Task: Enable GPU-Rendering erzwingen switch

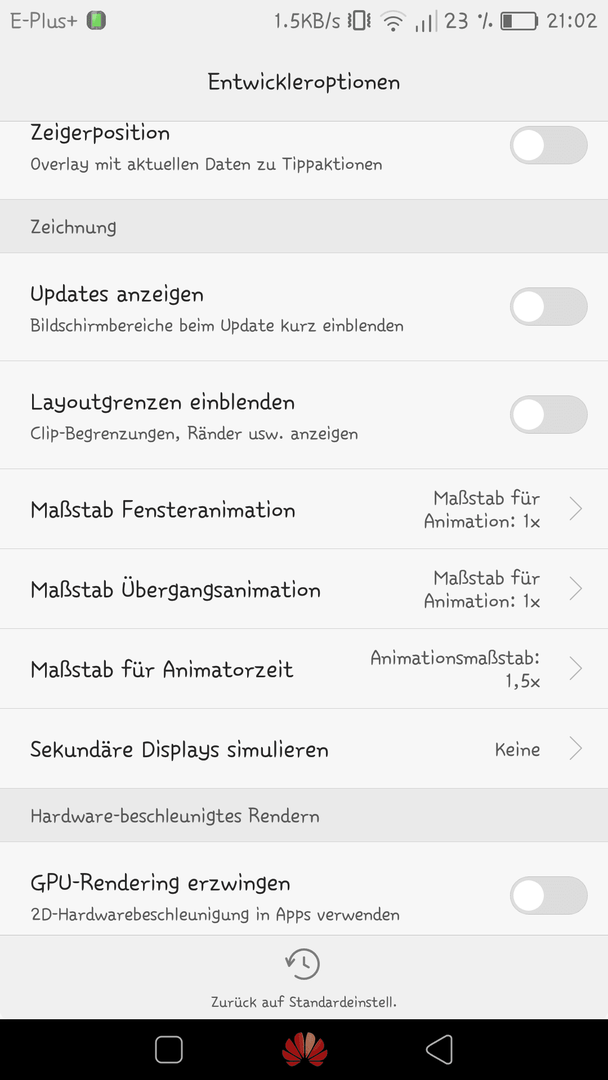Action: (x=548, y=895)
